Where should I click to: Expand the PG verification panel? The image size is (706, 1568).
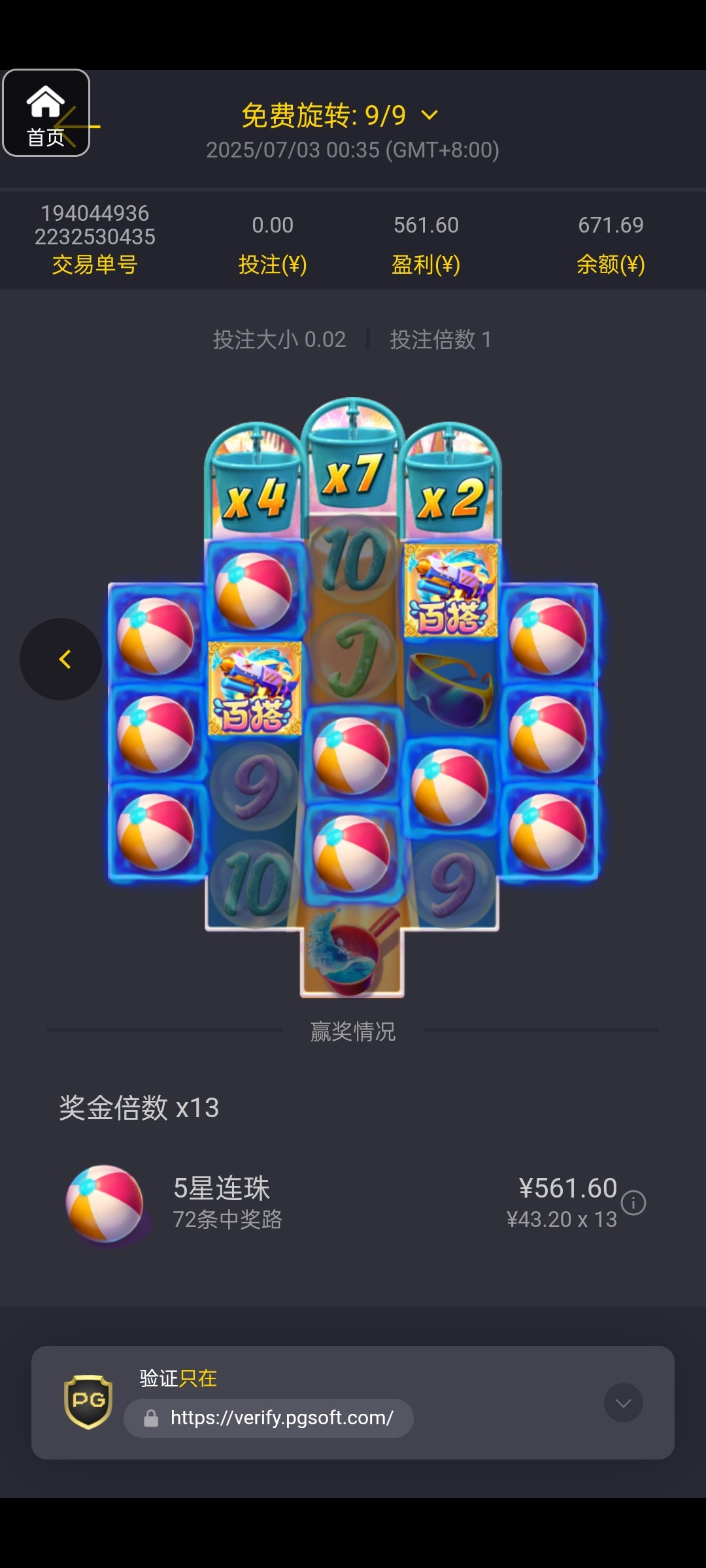[624, 1403]
